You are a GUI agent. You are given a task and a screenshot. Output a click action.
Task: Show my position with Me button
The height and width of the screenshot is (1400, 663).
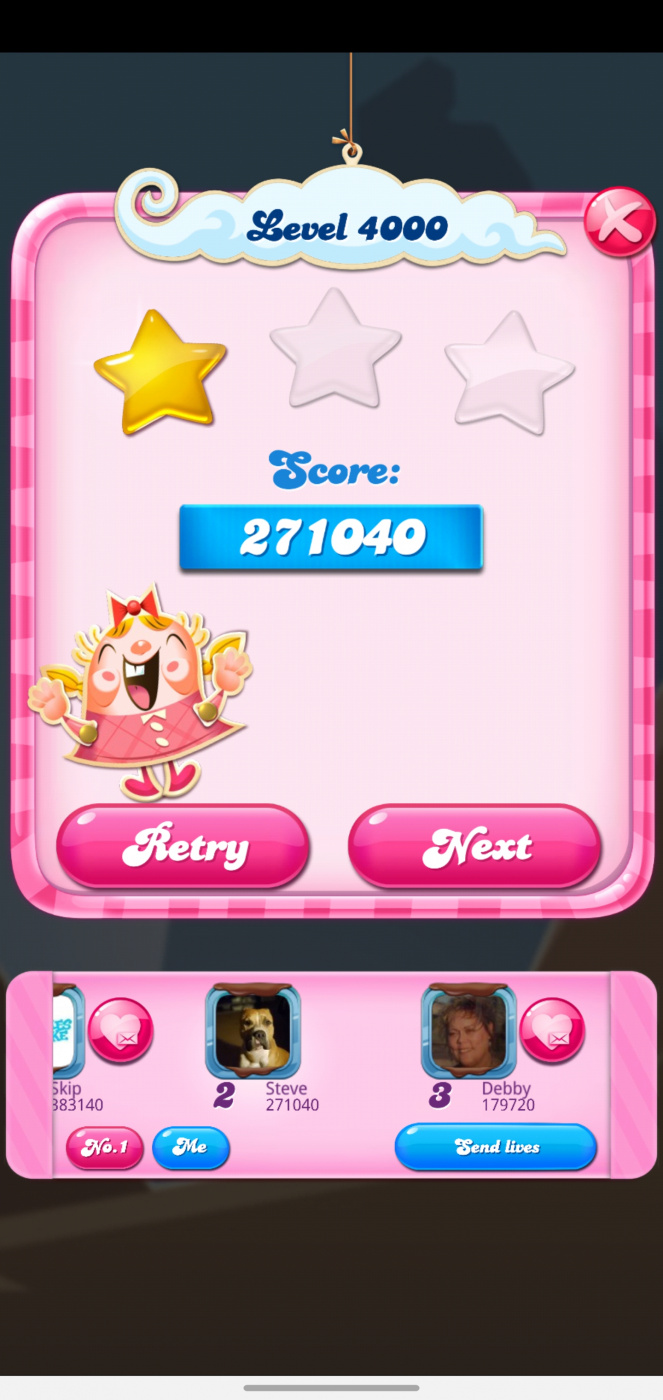pyautogui.click(x=191, y=1148)
